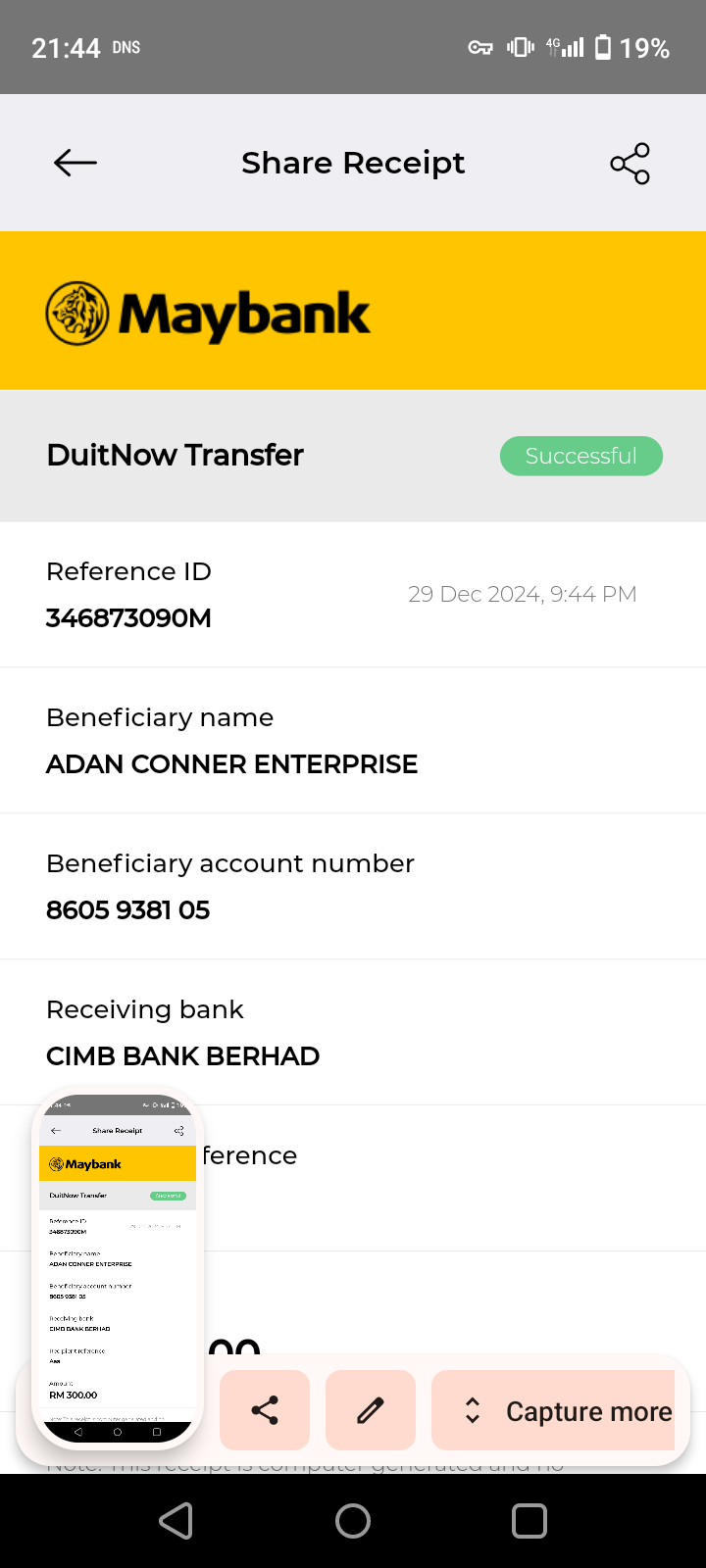
Task: Share the captured screenshot
Action: pos(265,1410)
